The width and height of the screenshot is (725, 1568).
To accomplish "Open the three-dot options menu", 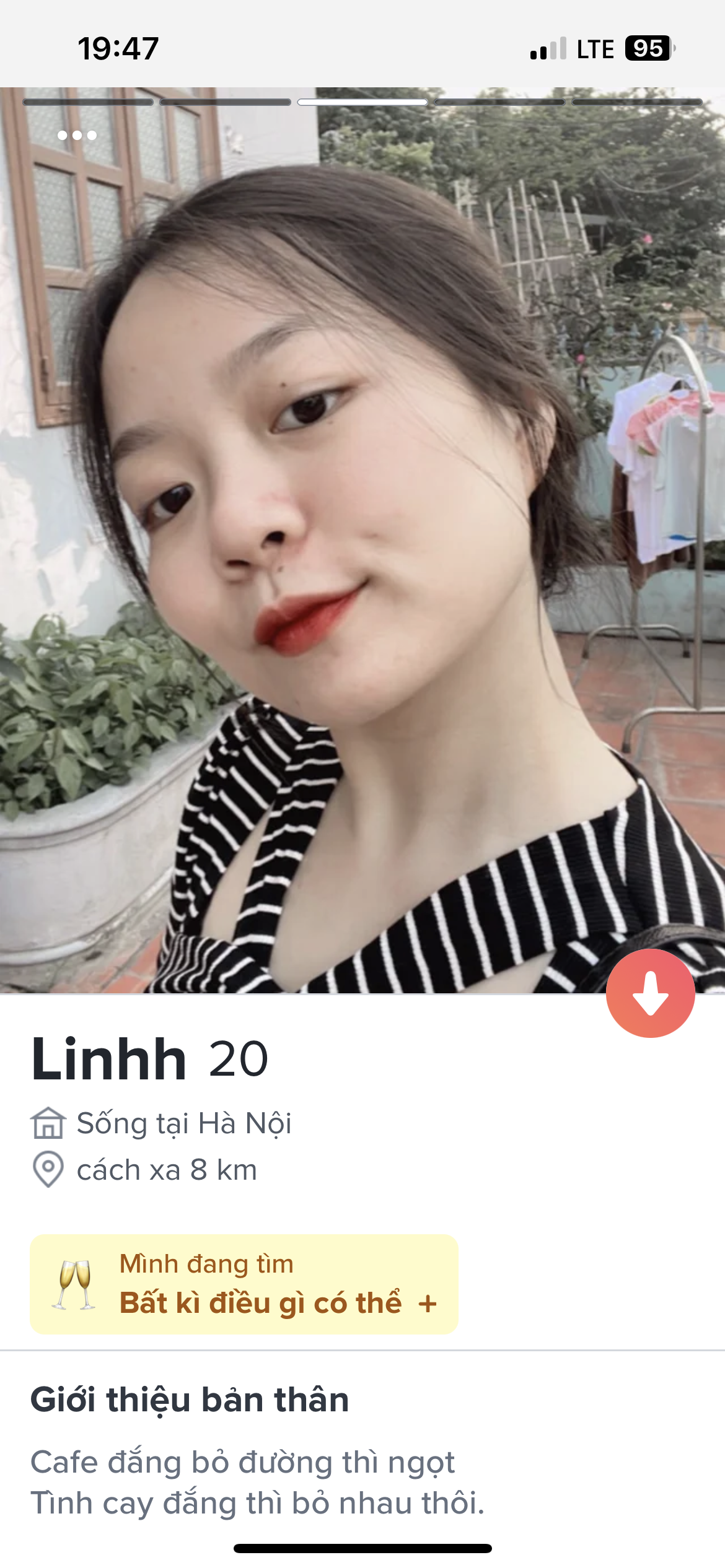I will pyautogui.click(x=77, y=136).
